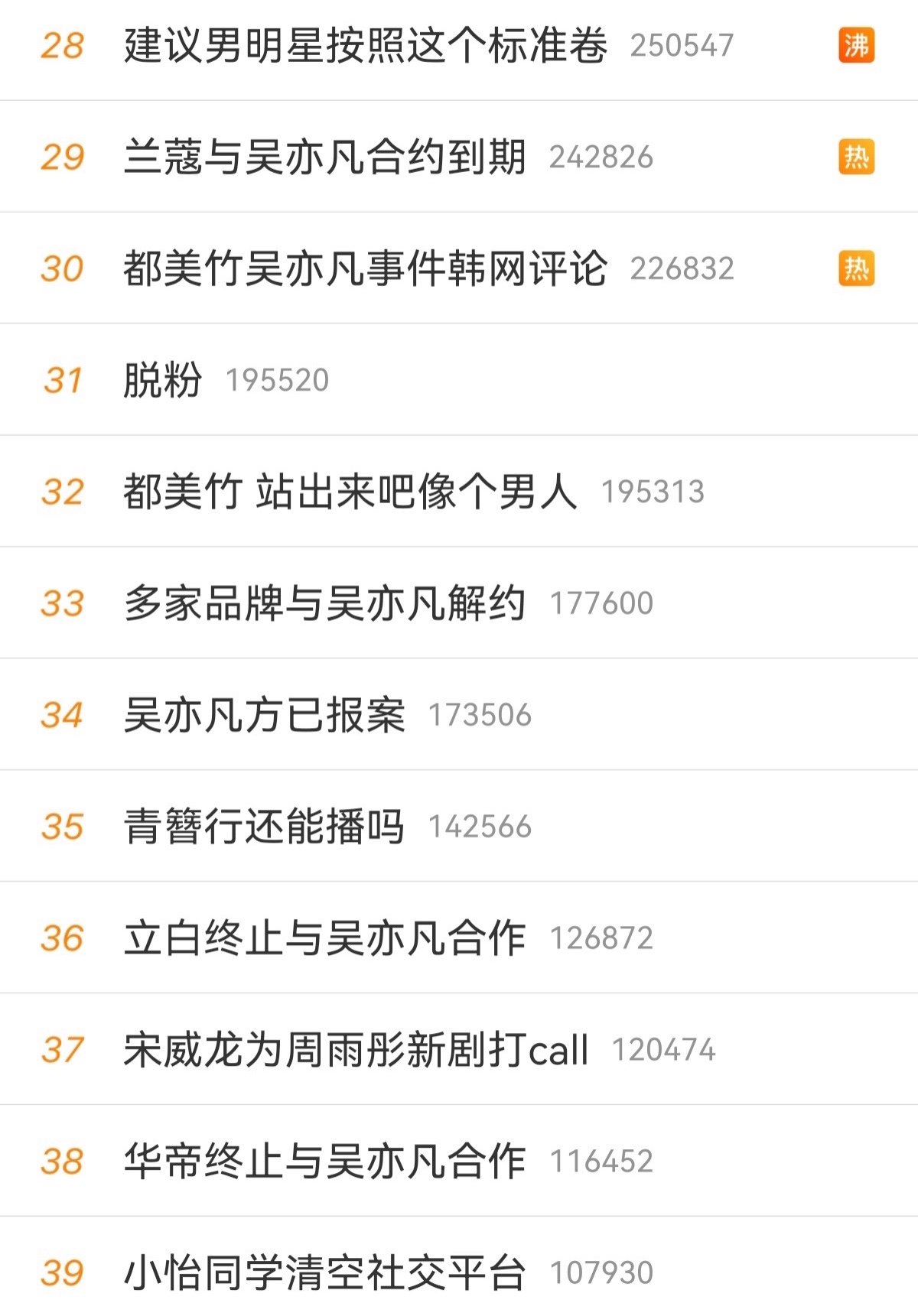
Task: View topic 立白终止与吴亦凡合作
Action: click(324, 938)
